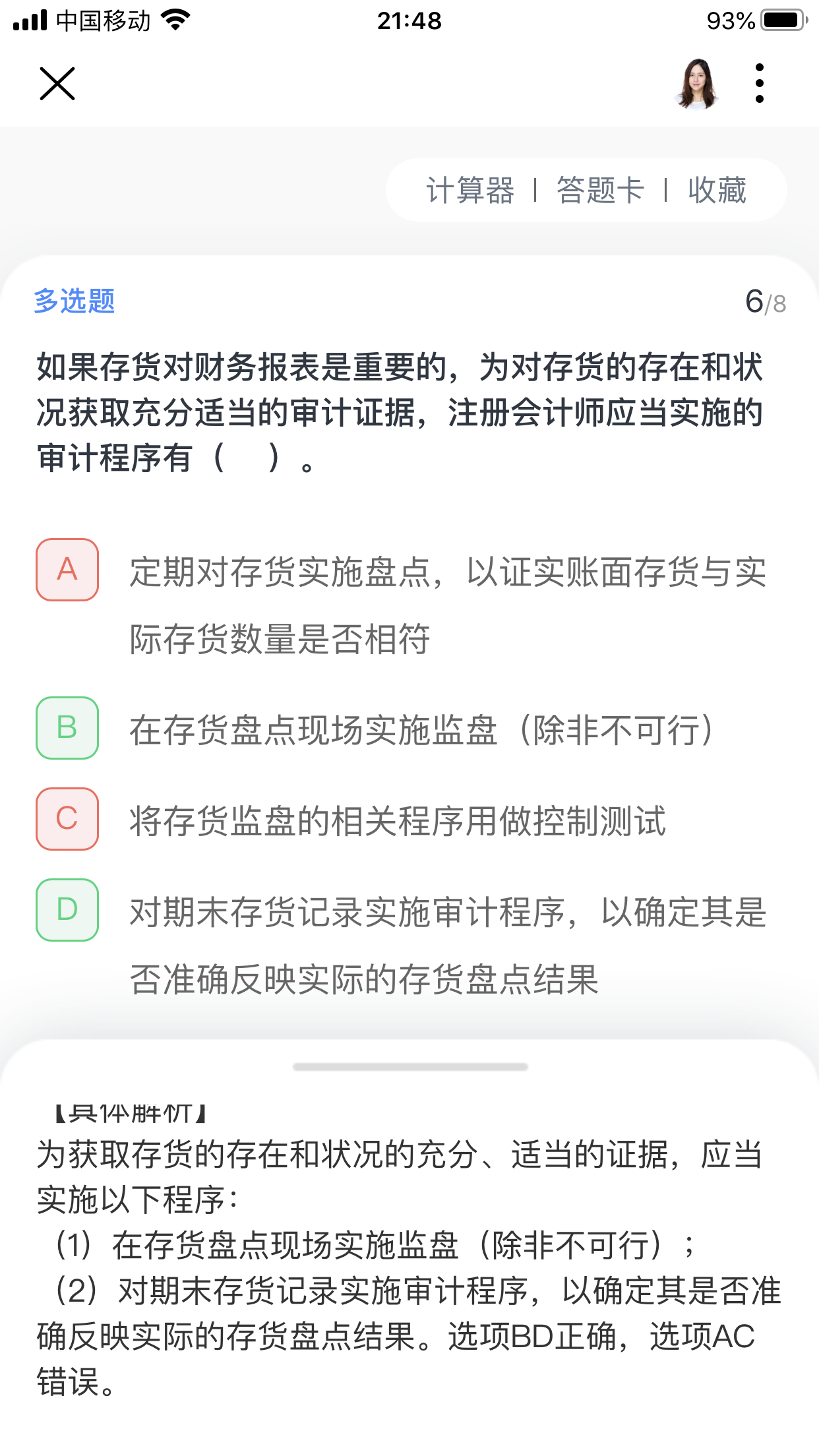Select option D about 期末存货记录
The width and height of the screenshot is (819, 1456).
point(67,910)
